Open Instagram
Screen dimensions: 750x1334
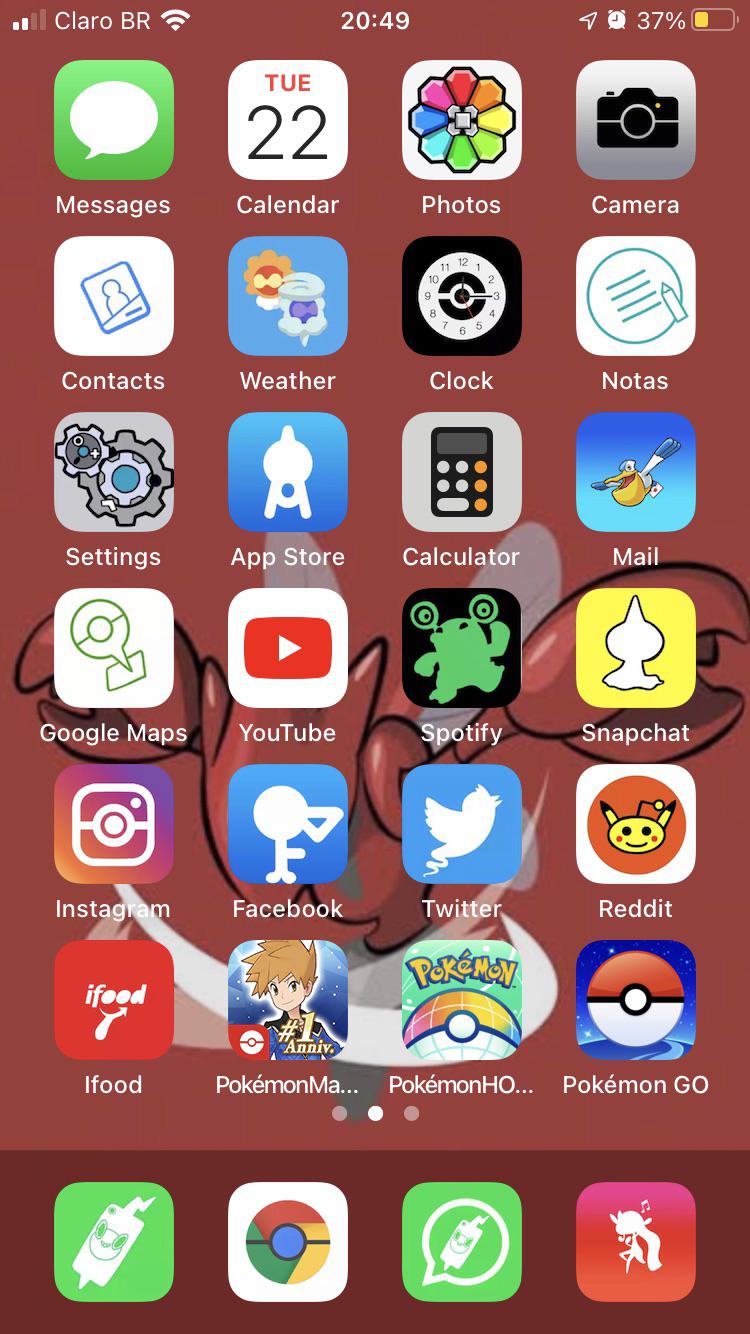click(x=113, y=823)
